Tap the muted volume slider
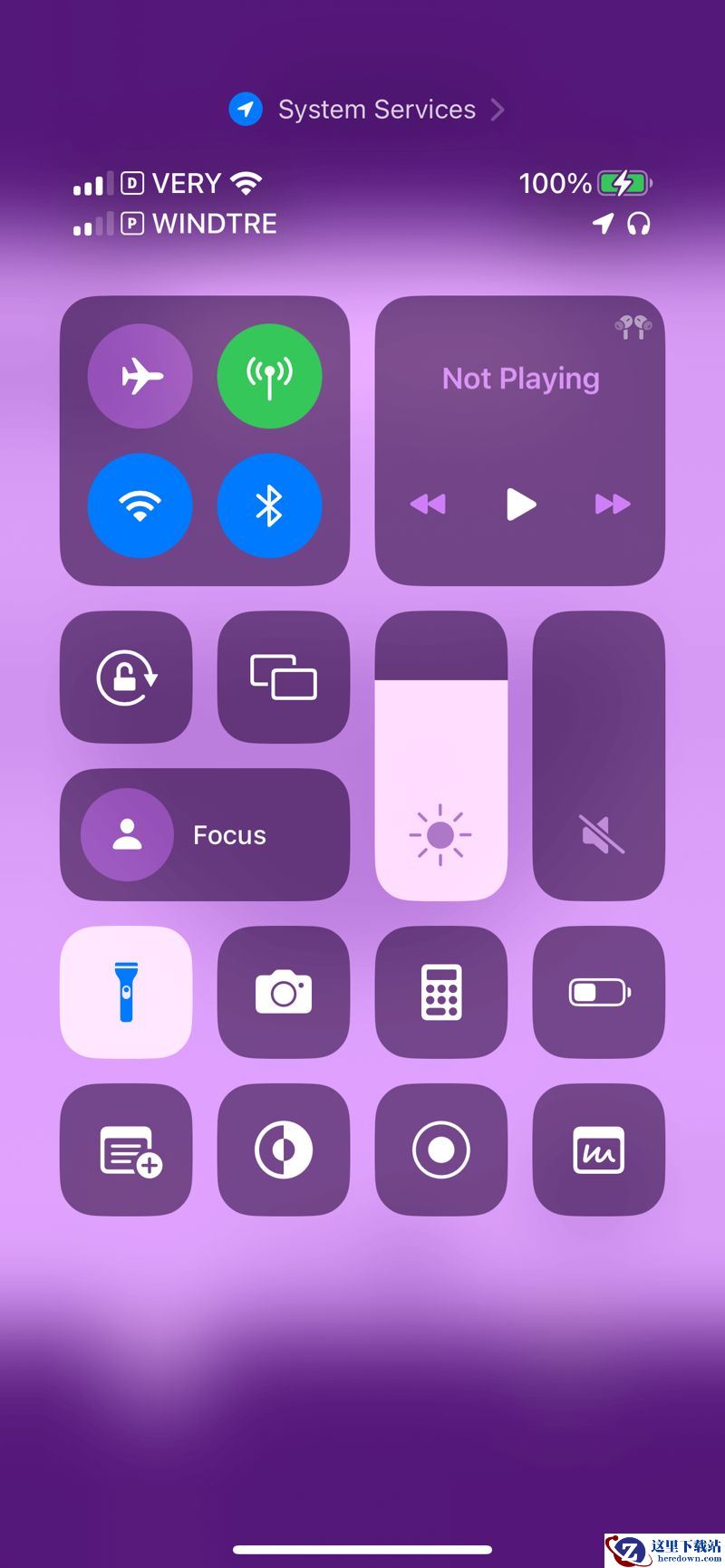Viewport: 725px width, 1568px height. pyautogui.click(x=599, y=756)
